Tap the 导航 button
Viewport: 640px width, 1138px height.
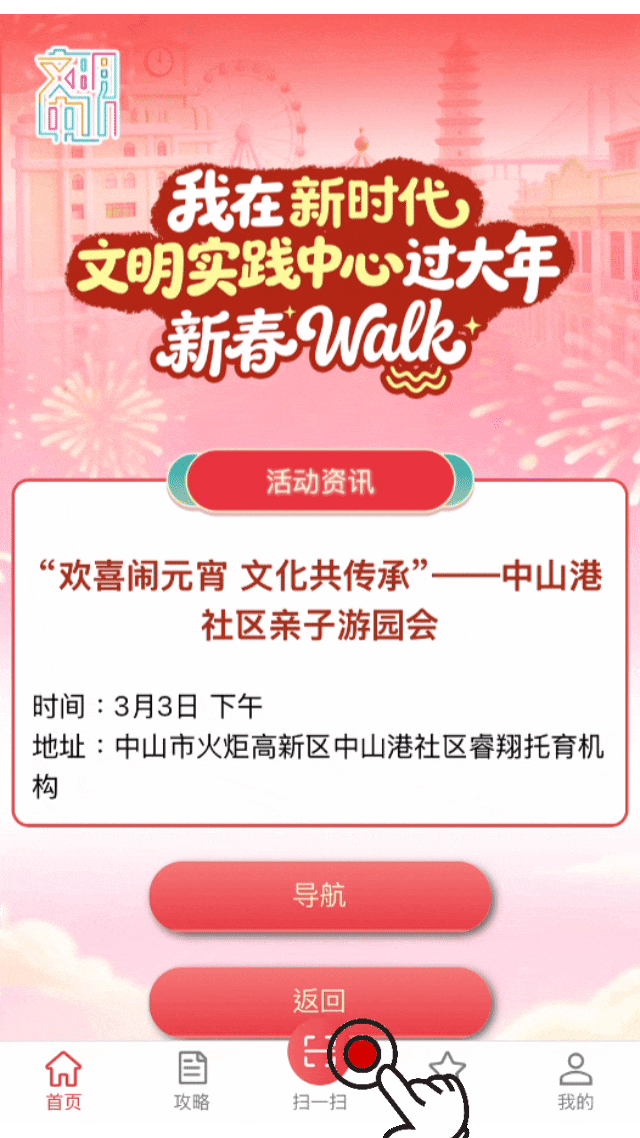point(320,895)
